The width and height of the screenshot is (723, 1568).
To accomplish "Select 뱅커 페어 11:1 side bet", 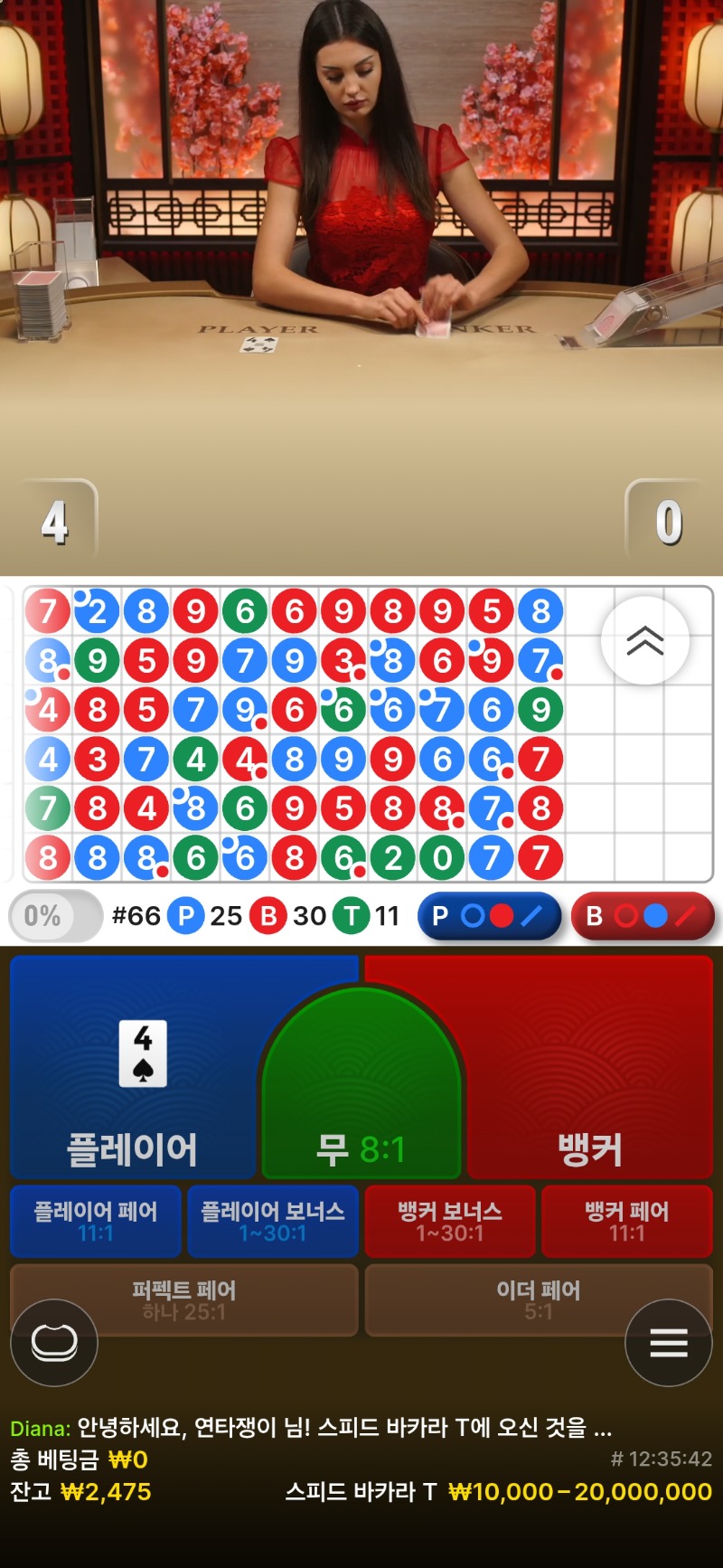I will pyautogui.click(x=626, y=1221).
